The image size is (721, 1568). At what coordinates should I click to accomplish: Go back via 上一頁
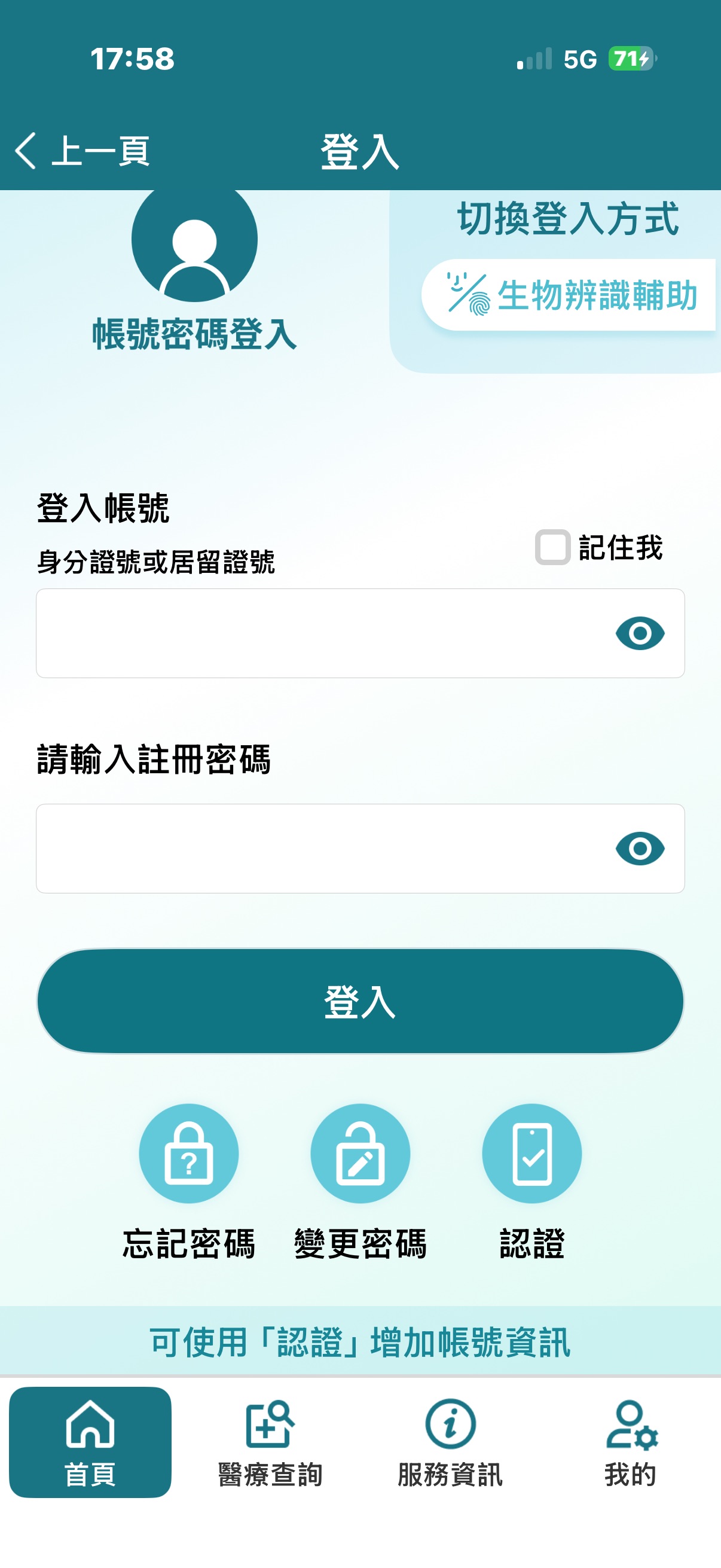[82, 151]
